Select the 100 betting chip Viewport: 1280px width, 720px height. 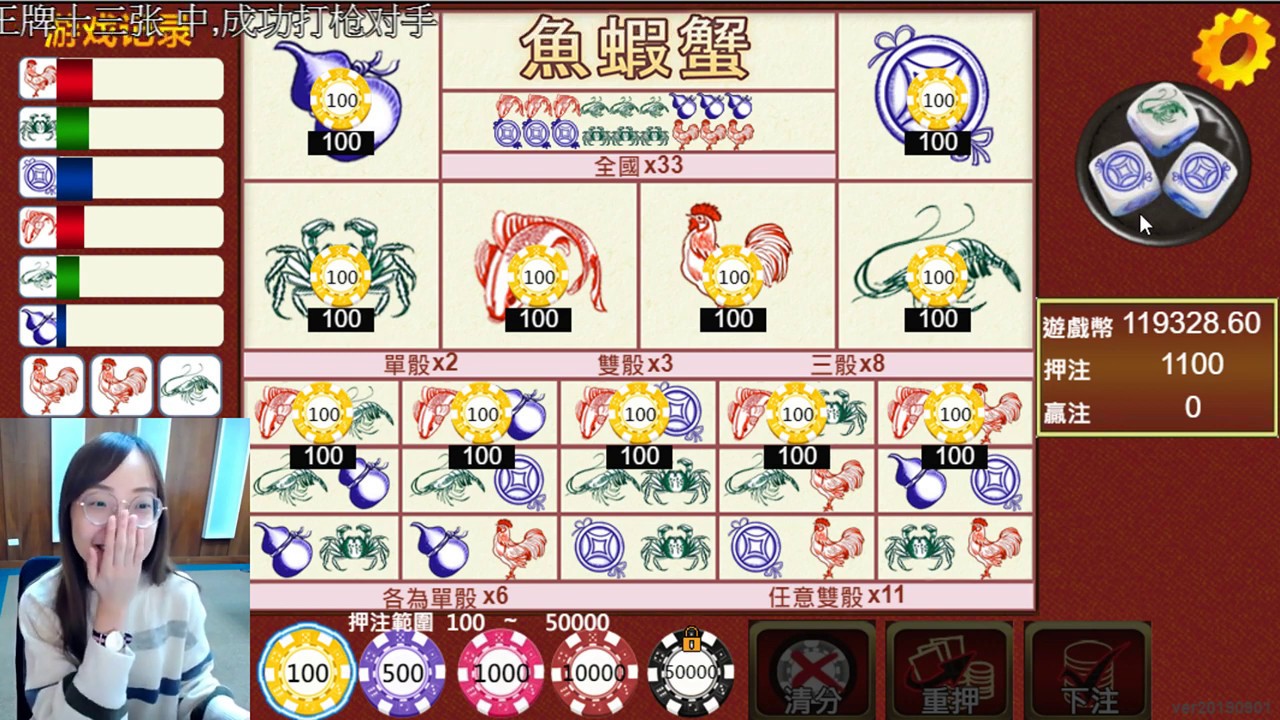(306, 672)
